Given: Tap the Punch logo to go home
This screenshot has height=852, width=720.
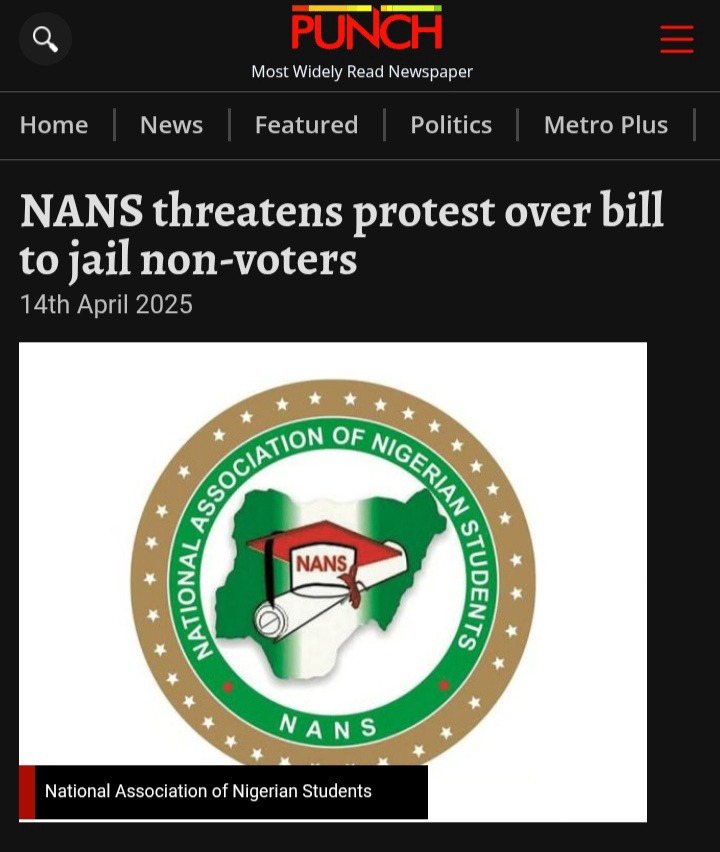Looking at the screenshot, I should pos(366,28).
